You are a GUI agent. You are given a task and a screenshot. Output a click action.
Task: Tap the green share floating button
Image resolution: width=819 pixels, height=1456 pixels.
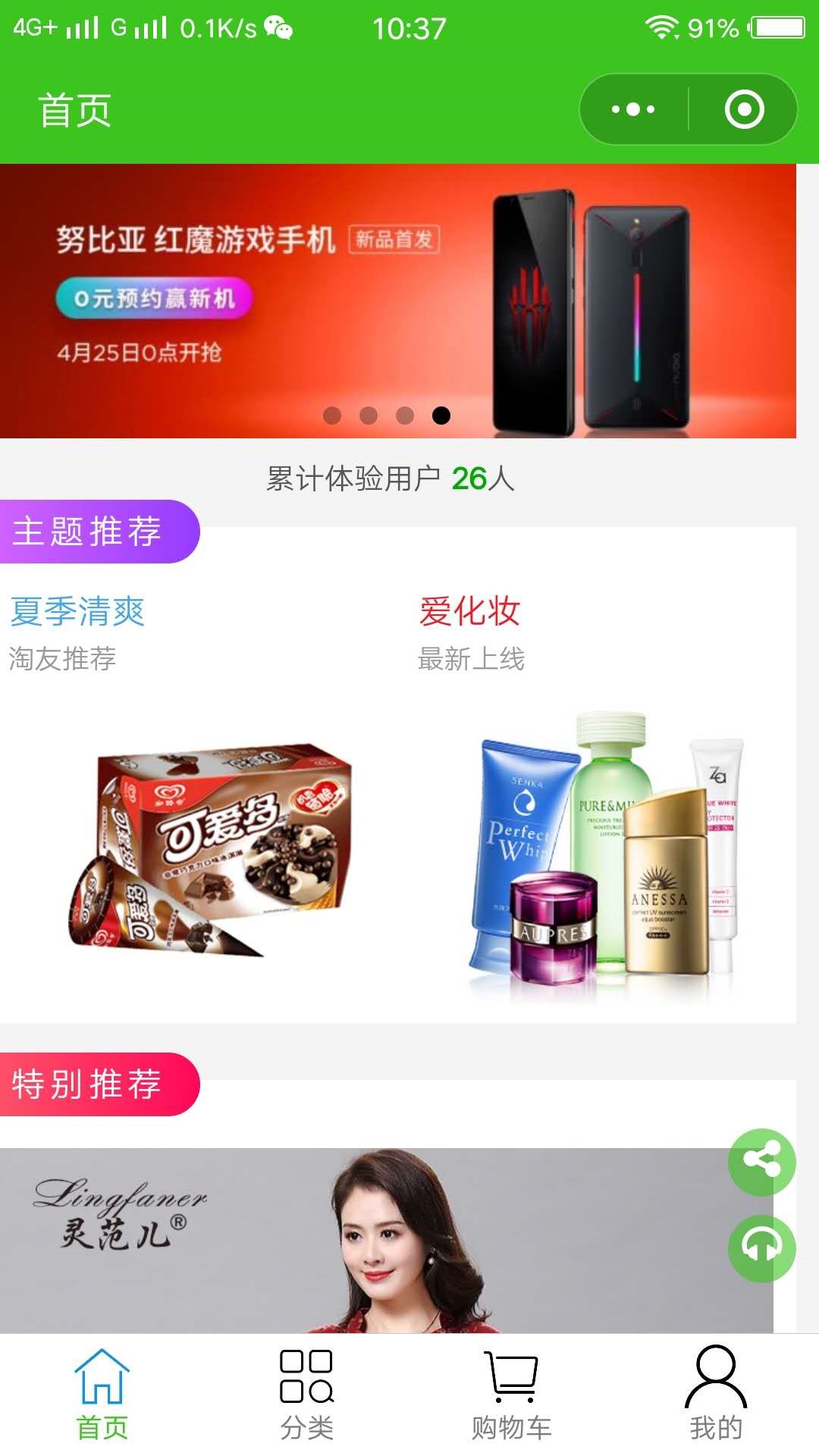[x=761, y=1162]
